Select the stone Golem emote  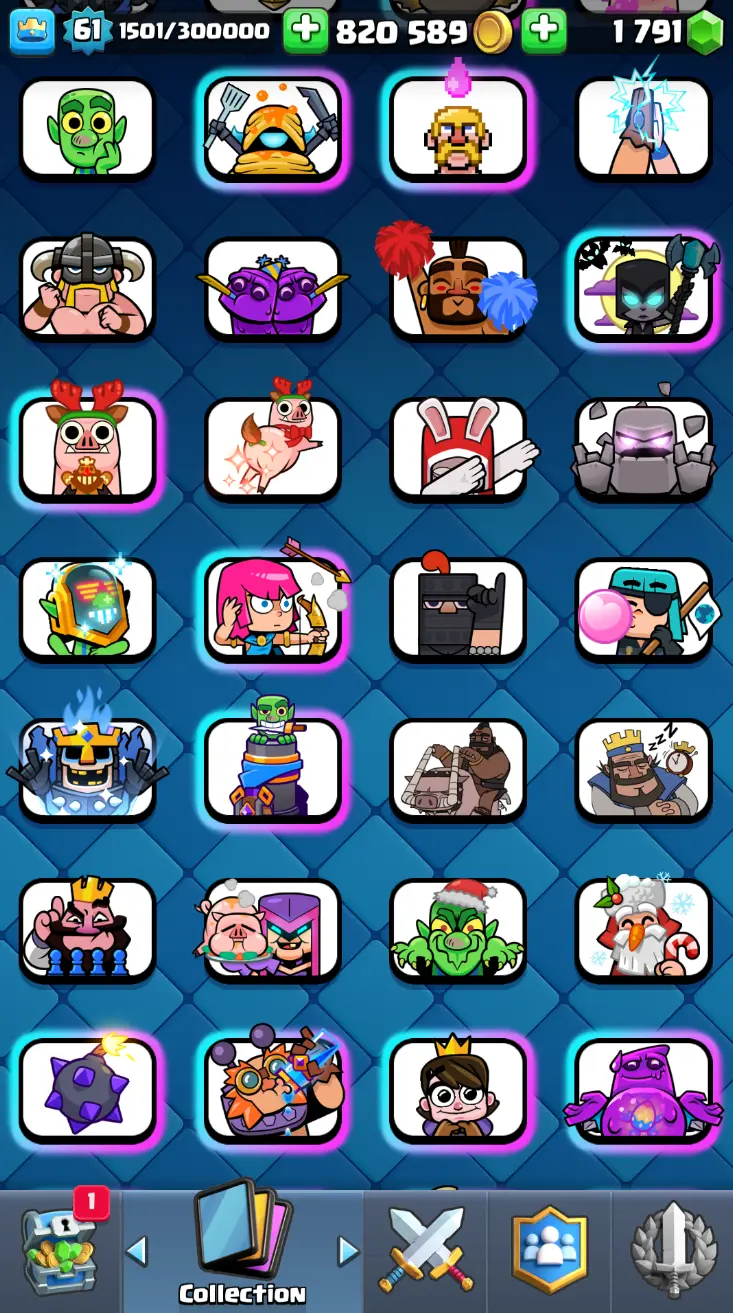coord(643,448)
